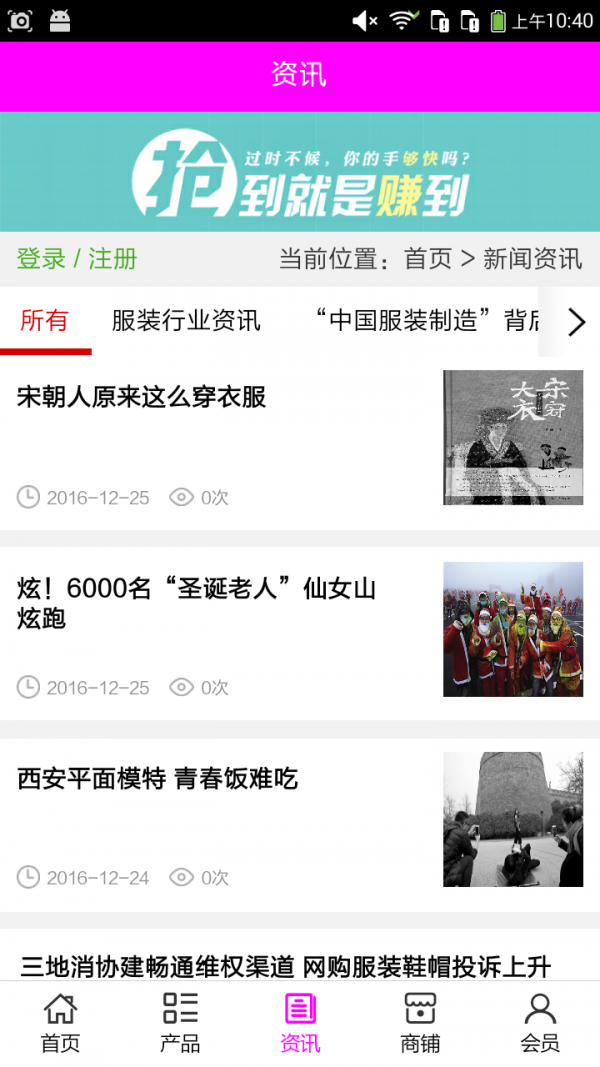View article 三地消协建畅通维权渠道
Screen dimensions: 600x1067
point(286,966)
